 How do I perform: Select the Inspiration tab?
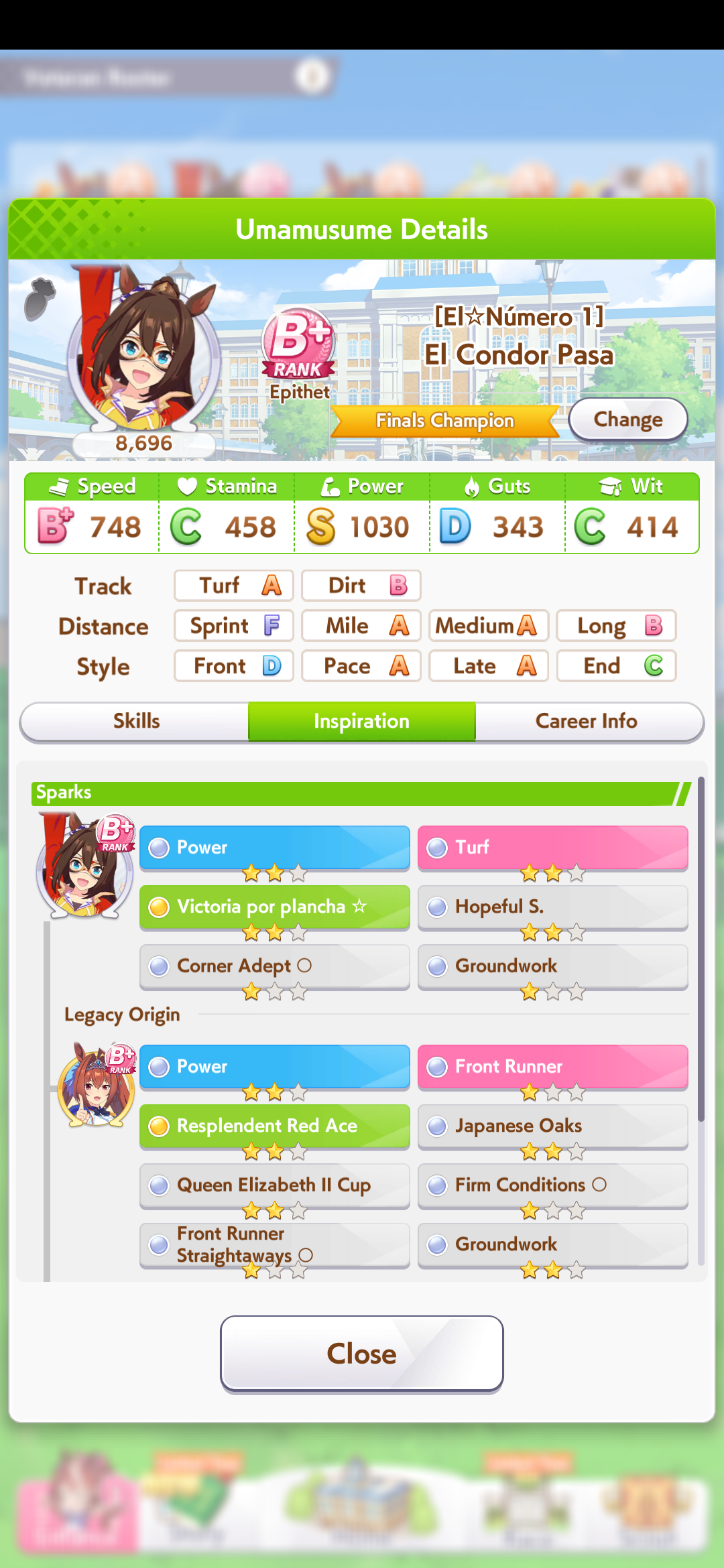pyautogui.click(x=362, y=721)
